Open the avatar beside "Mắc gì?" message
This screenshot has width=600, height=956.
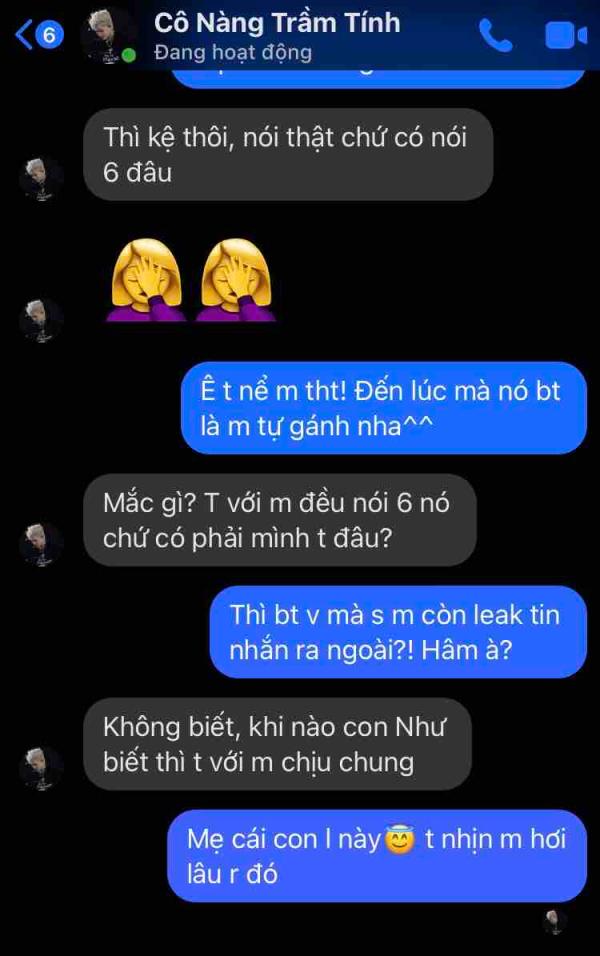click(42, 544)
